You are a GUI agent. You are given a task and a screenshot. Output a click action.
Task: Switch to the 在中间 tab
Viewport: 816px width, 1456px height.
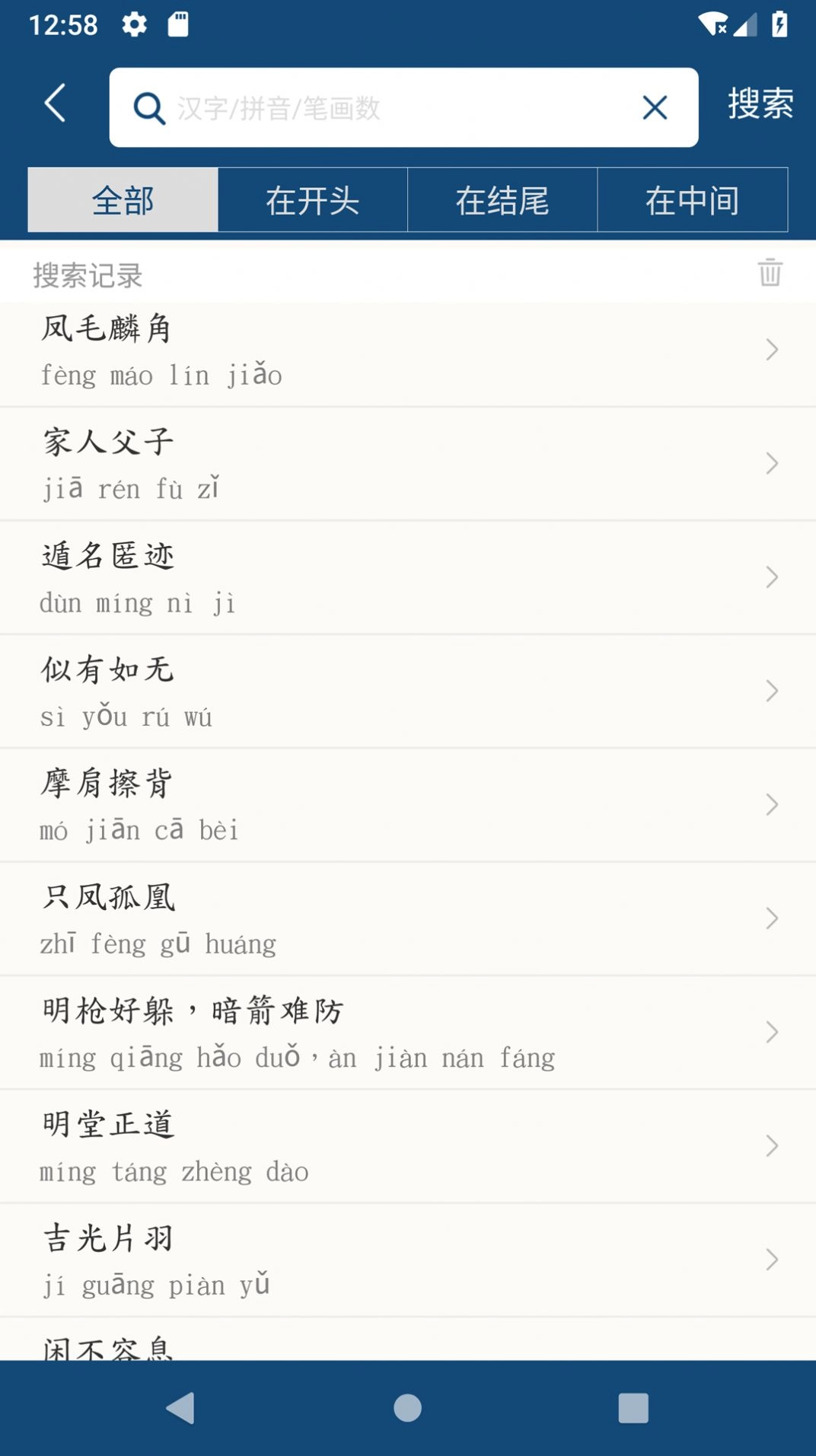(x=693, y=200)
